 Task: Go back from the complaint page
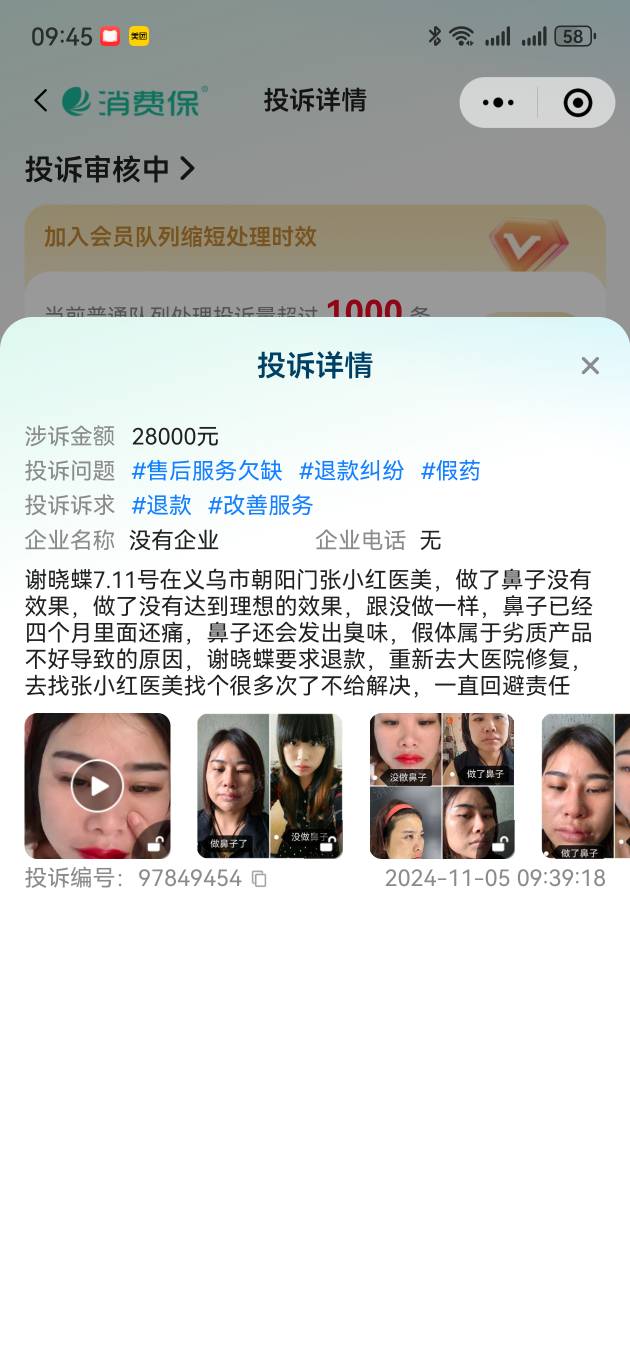click(x=40, y=101)
